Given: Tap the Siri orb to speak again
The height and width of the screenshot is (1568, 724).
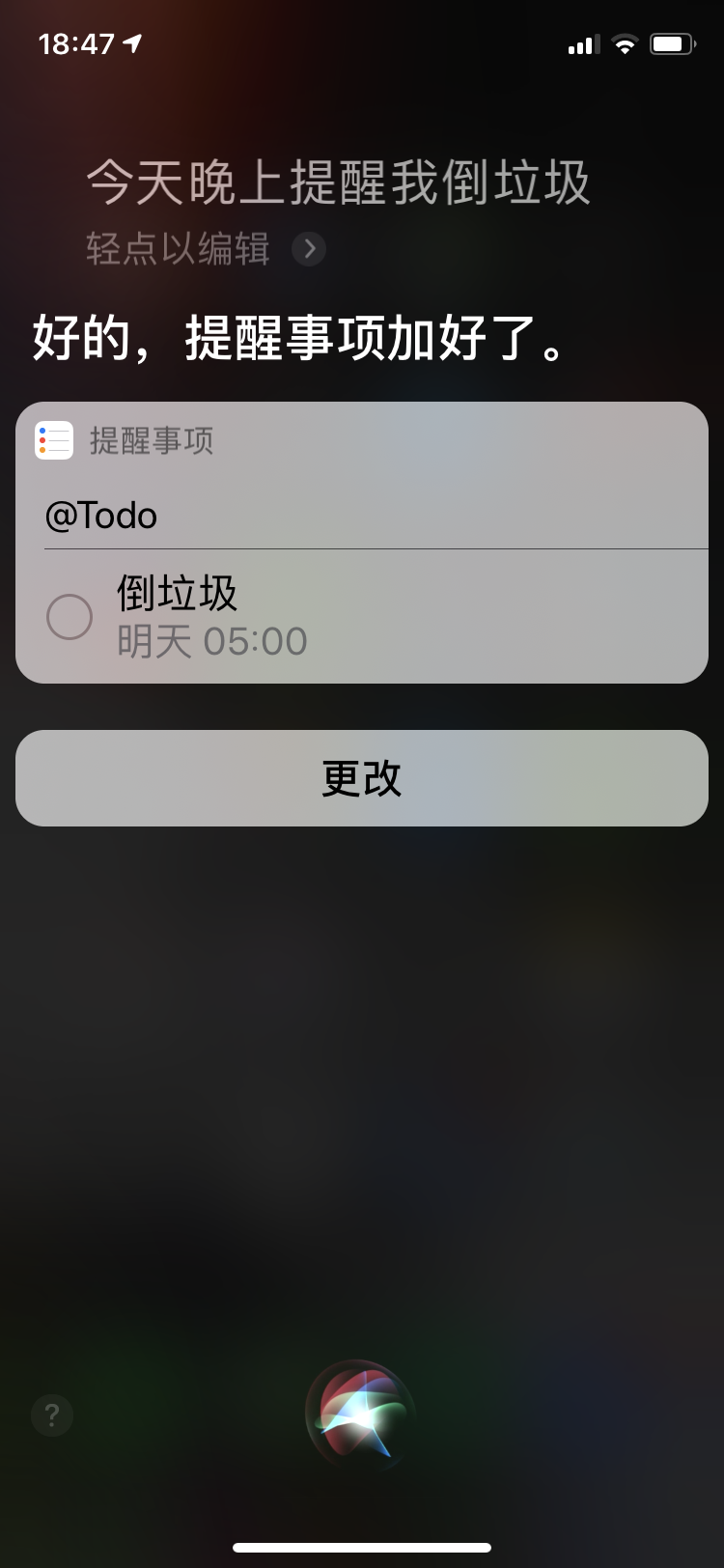Looking at the screenshot, I should [360, 1414].
